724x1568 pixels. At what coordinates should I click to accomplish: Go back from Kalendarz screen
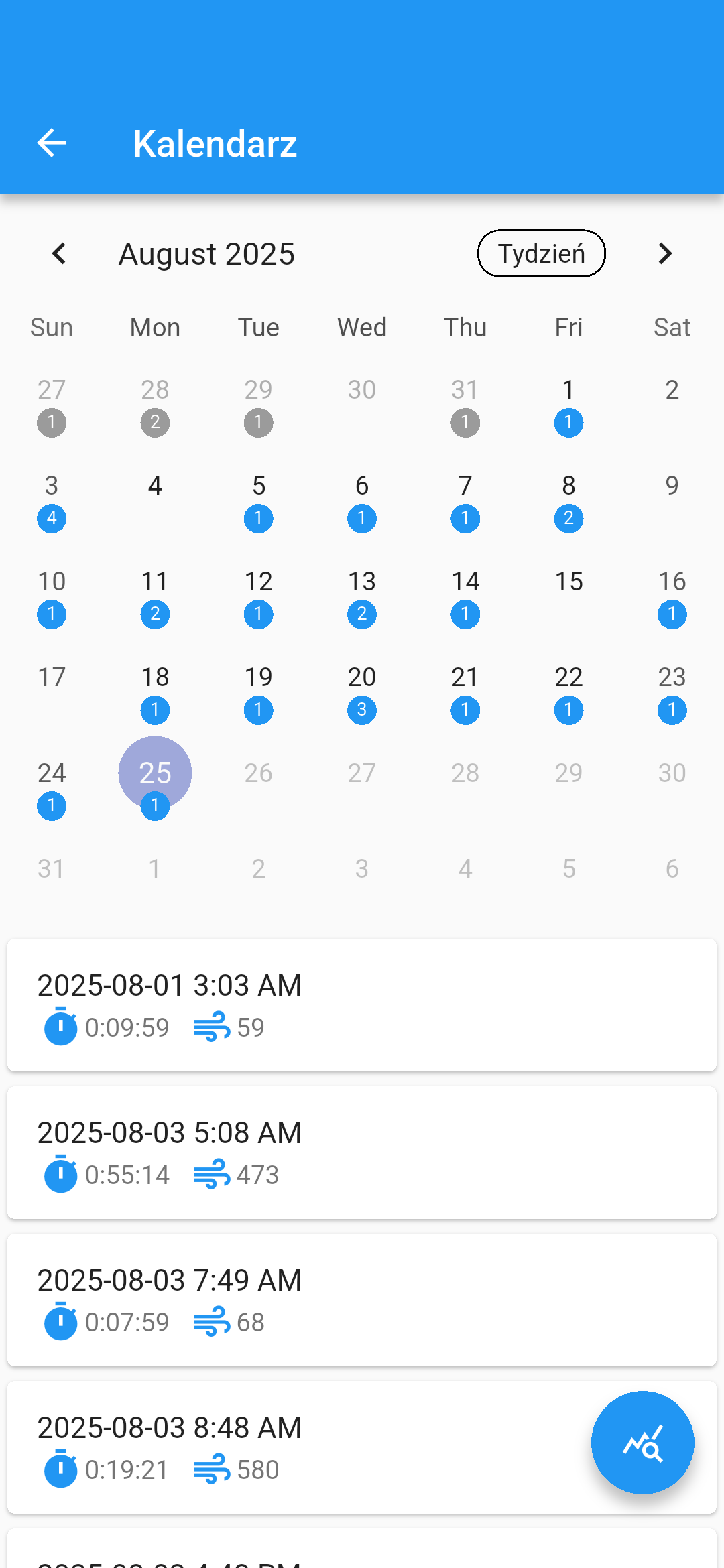(52, 143)
